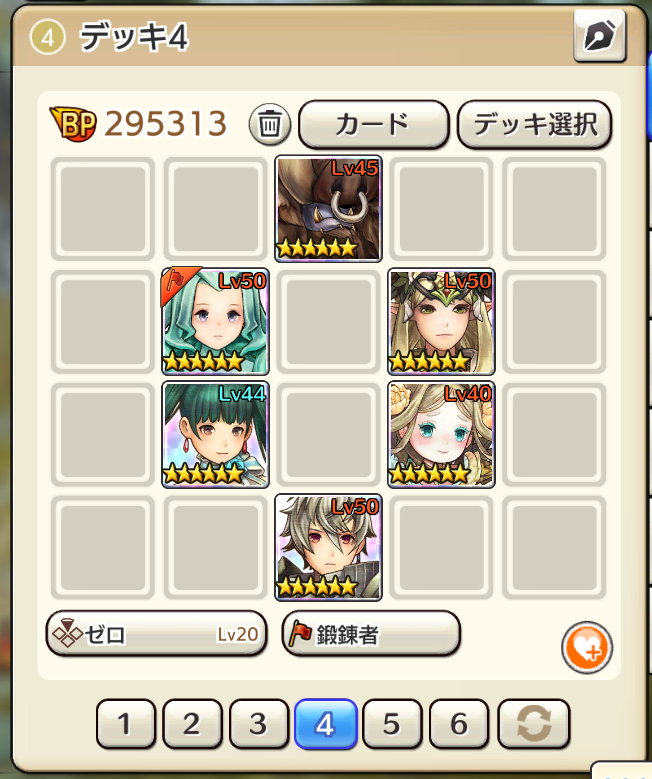Switch to deck 5
The image size is (652, 779).
coord(392,725)
